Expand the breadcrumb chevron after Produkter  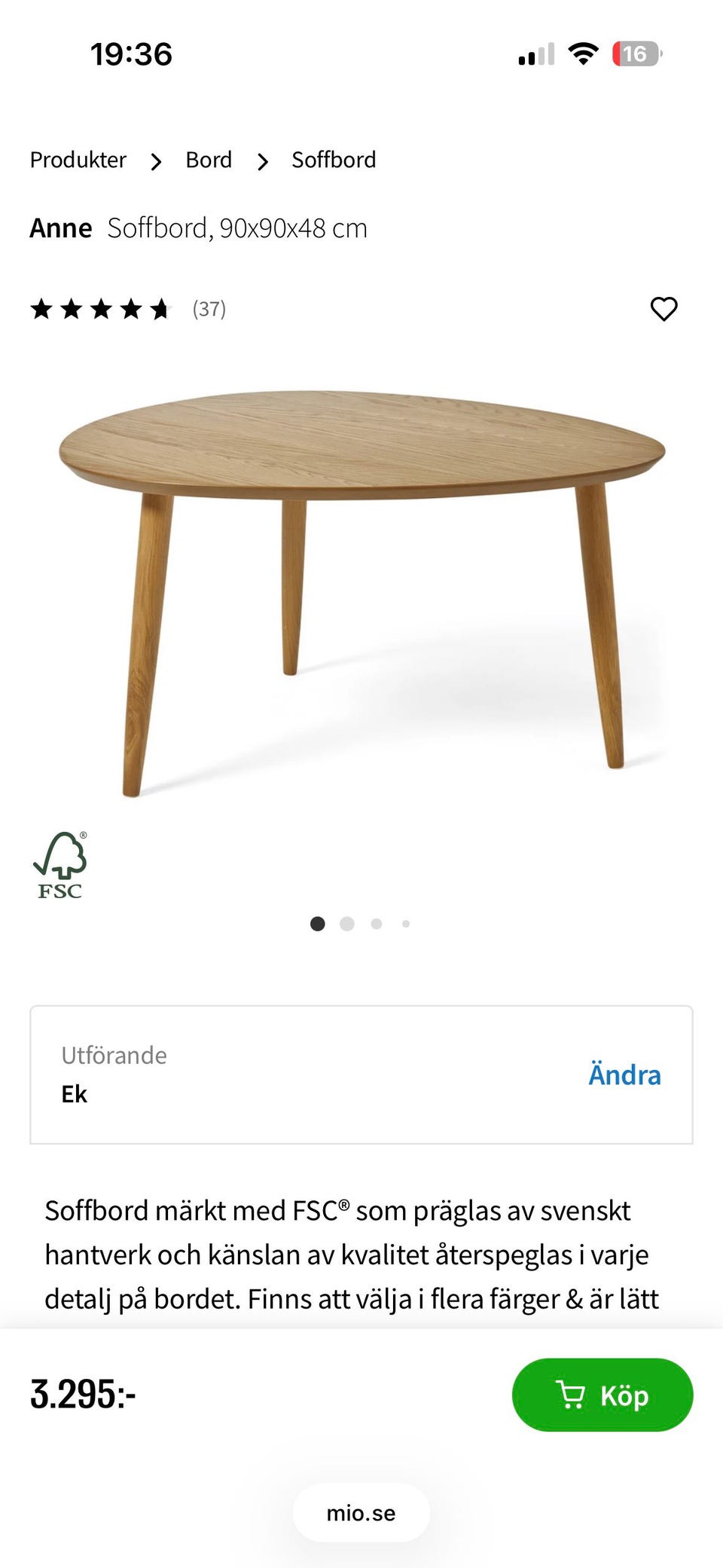[x=156, y=160]
